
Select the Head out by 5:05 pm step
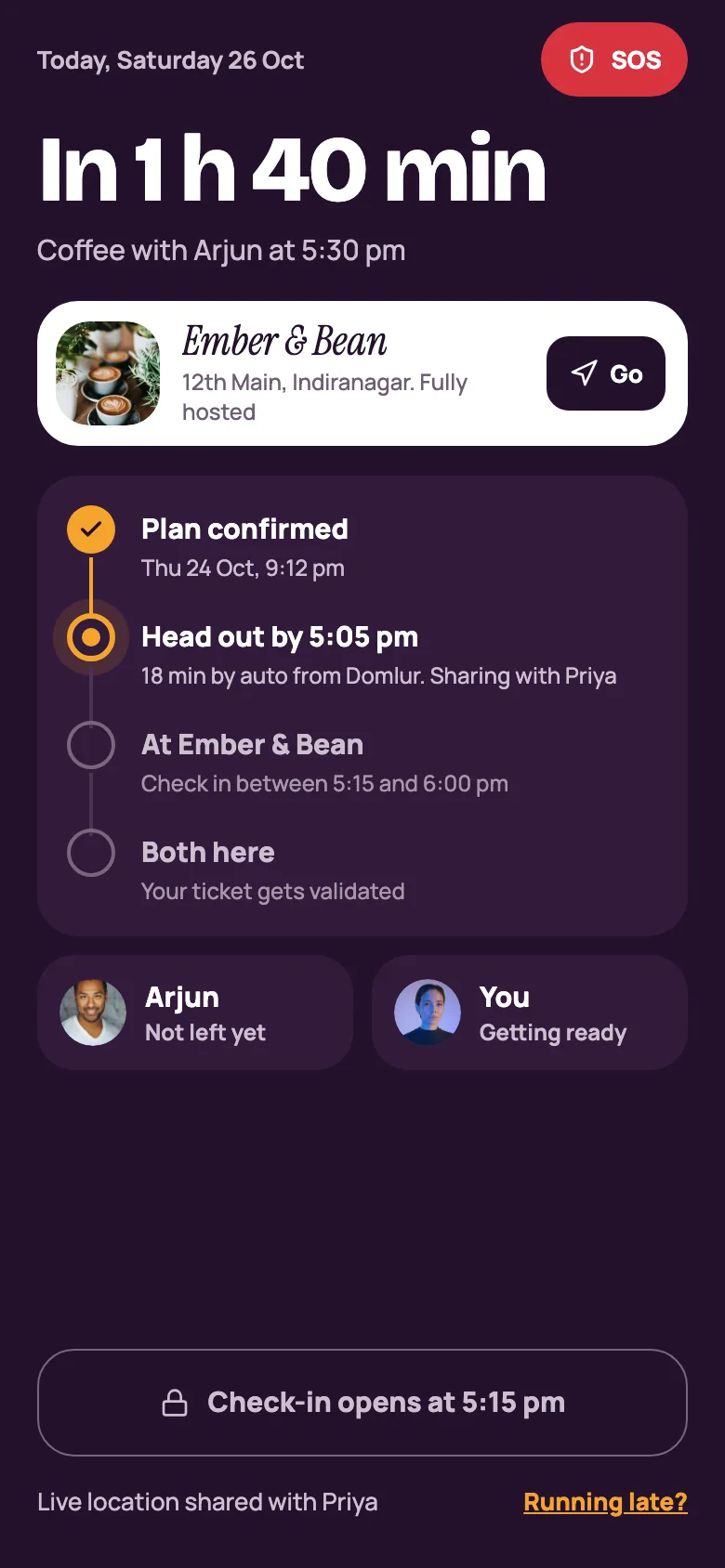click(x=362, y=656)
